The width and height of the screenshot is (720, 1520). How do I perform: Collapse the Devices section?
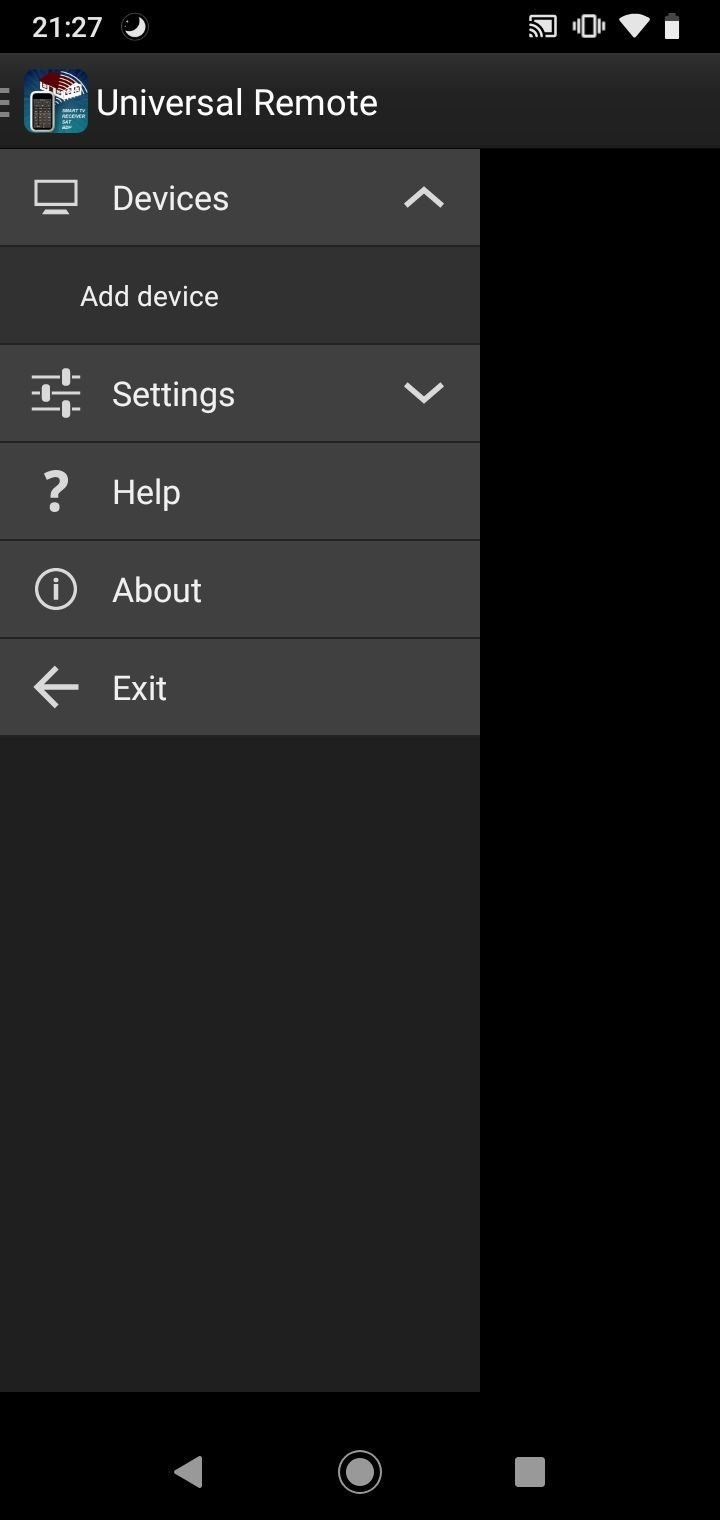coord(240,198)
